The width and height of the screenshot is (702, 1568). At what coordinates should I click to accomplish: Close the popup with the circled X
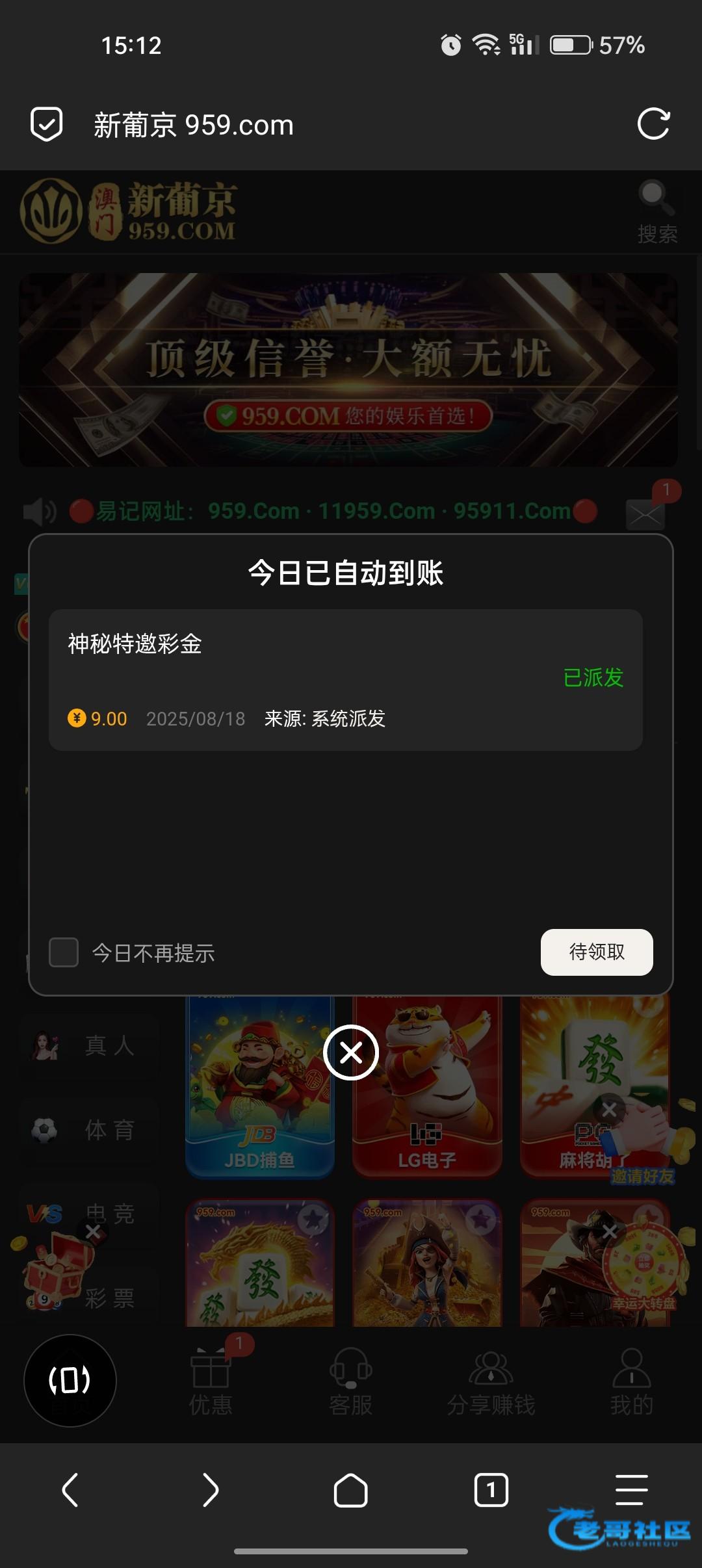(x=351, y=1052)
